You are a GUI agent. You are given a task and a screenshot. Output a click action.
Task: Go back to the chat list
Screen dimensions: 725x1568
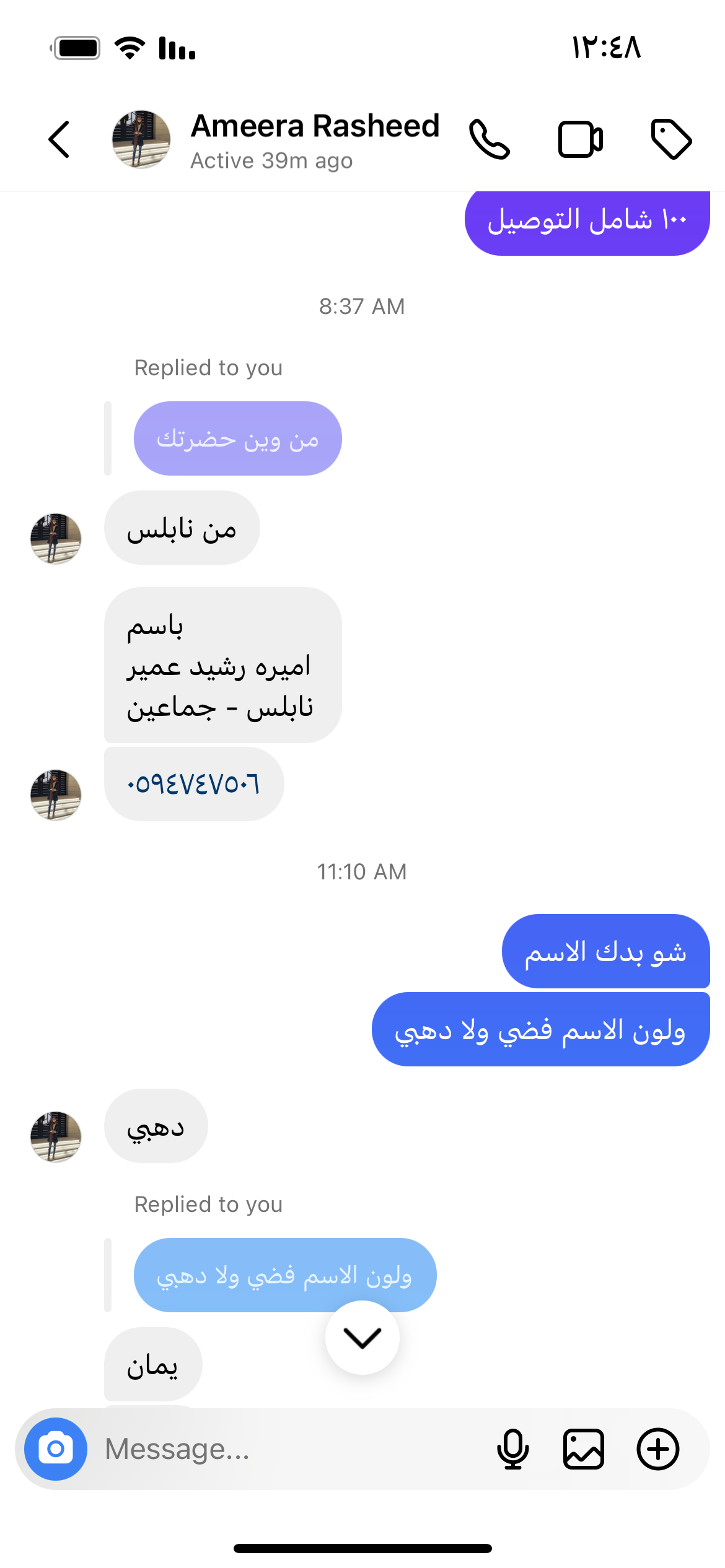(x=59, y=139)
